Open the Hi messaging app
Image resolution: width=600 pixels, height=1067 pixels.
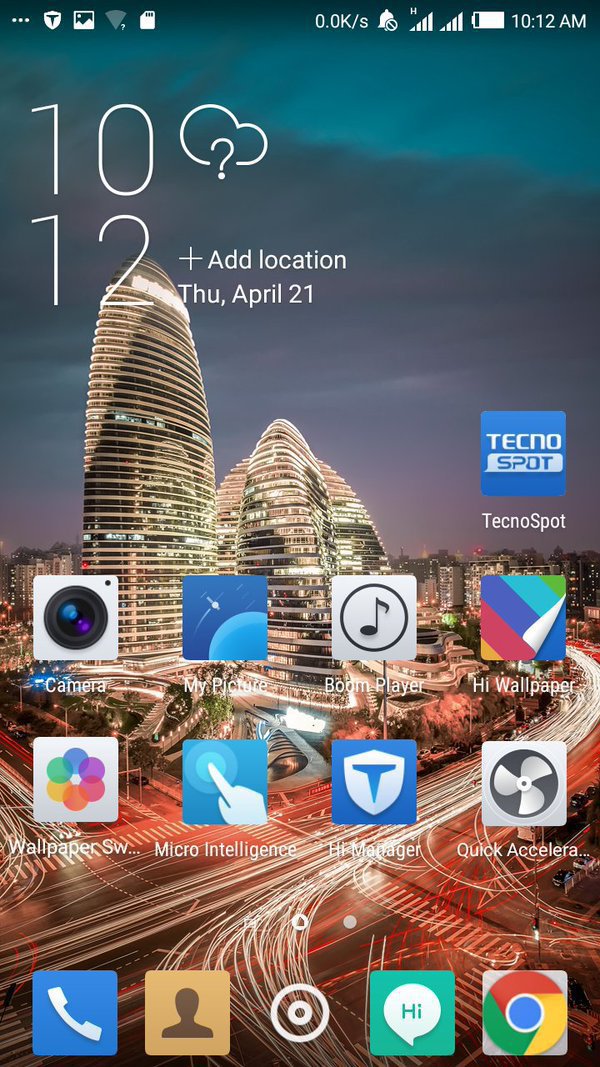click(x=412, y=1012)
